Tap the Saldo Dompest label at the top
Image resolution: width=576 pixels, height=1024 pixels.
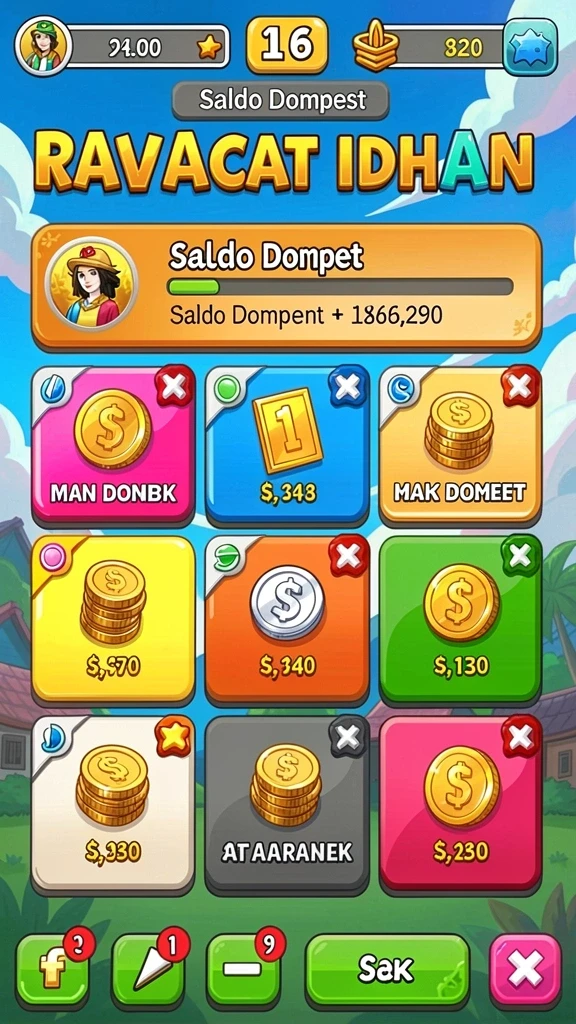pyautogui.click(x=281, y=100)
